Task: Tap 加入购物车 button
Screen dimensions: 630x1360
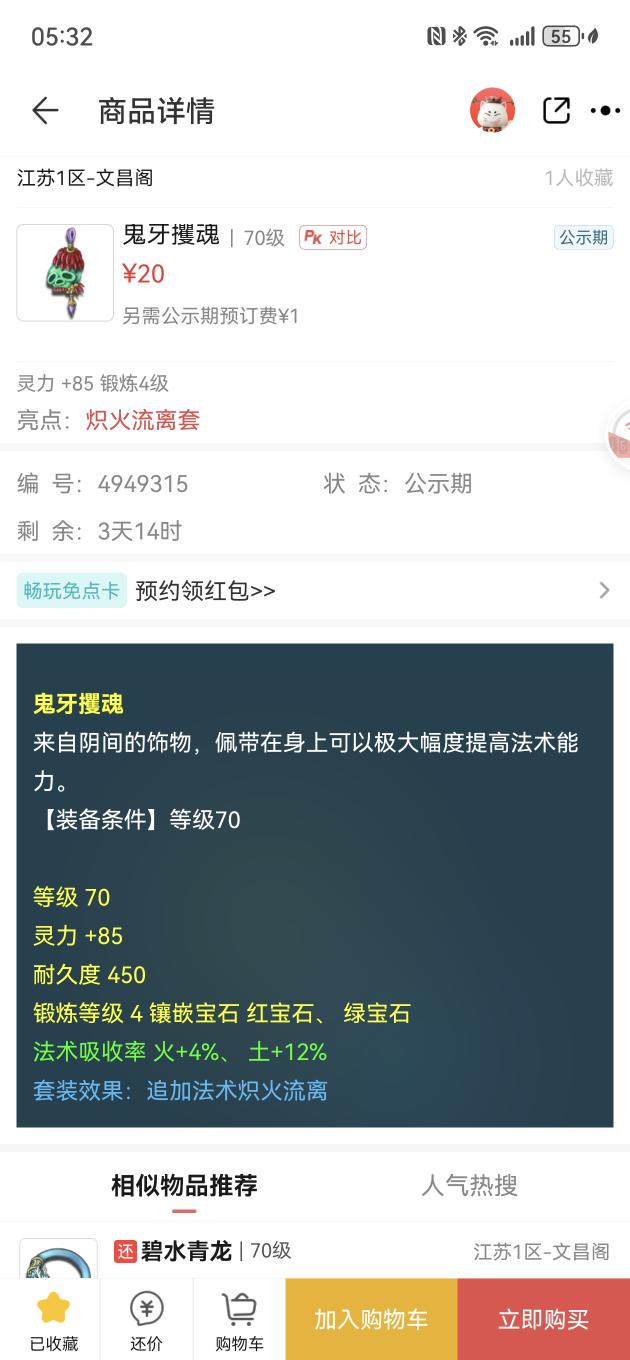Action: tap(371, 1319)
